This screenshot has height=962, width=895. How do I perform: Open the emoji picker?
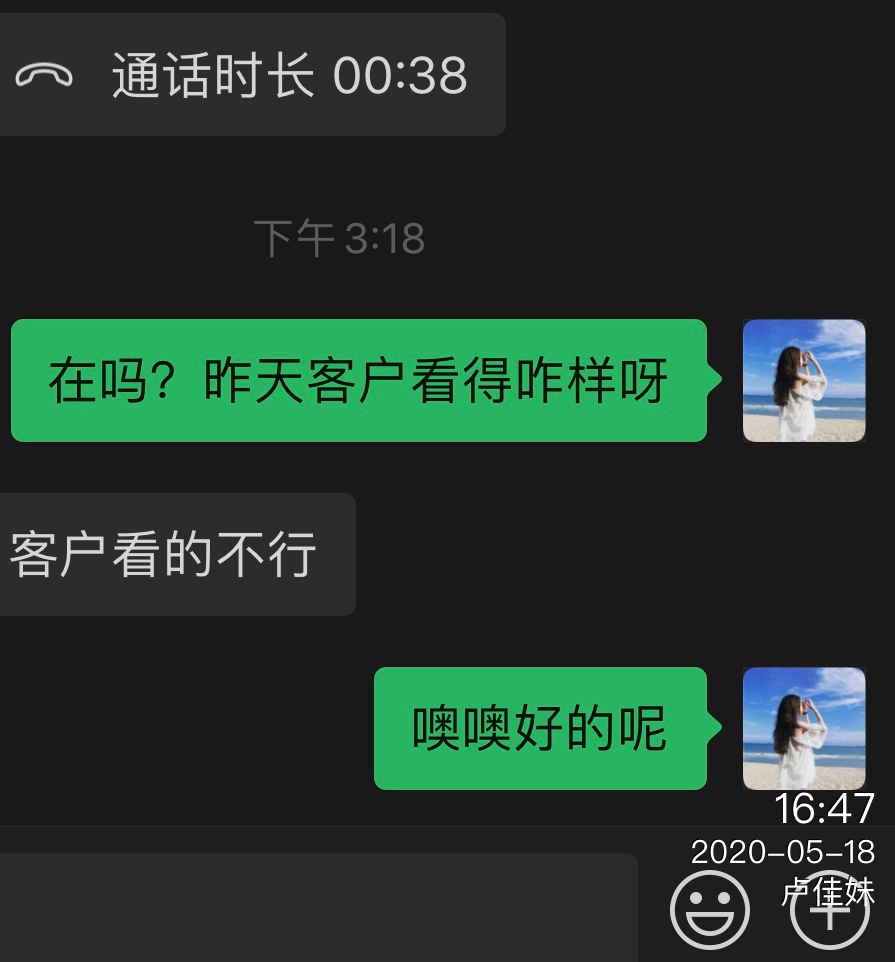click(x=709, y=909)
